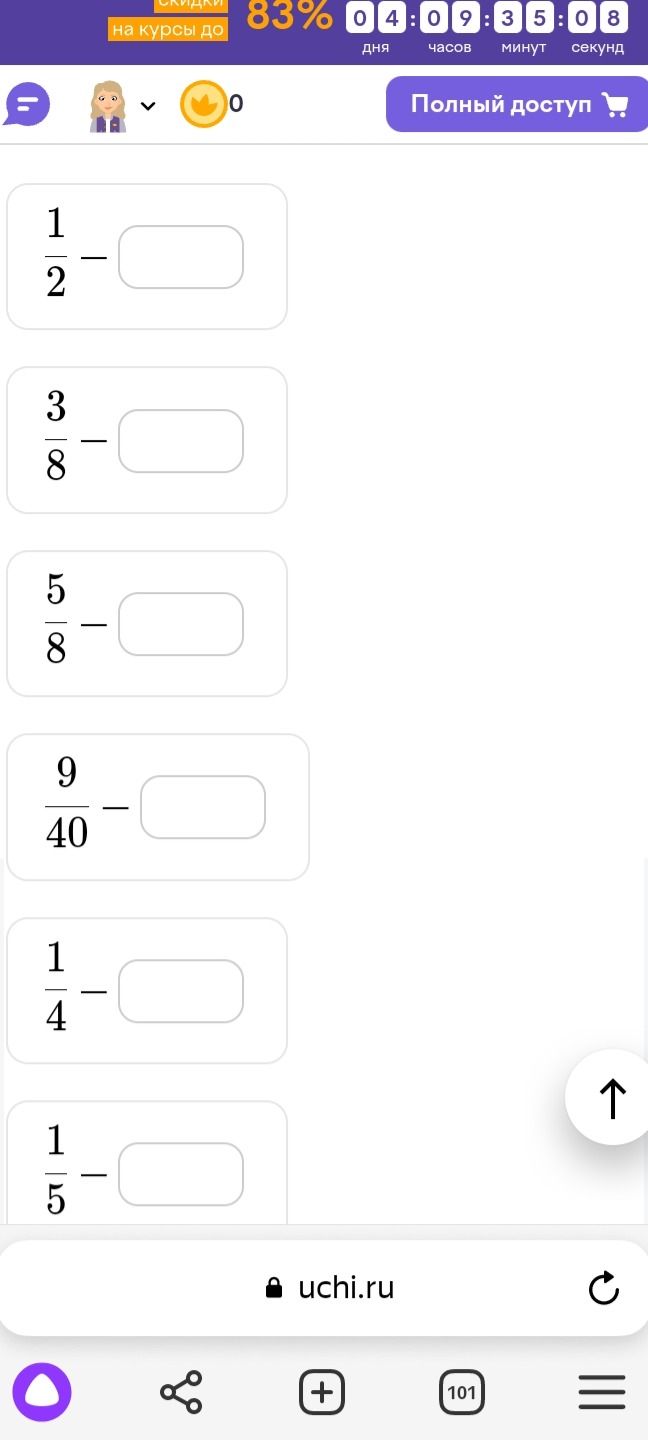
Task: Reload the page
Action: [603, 1288]
